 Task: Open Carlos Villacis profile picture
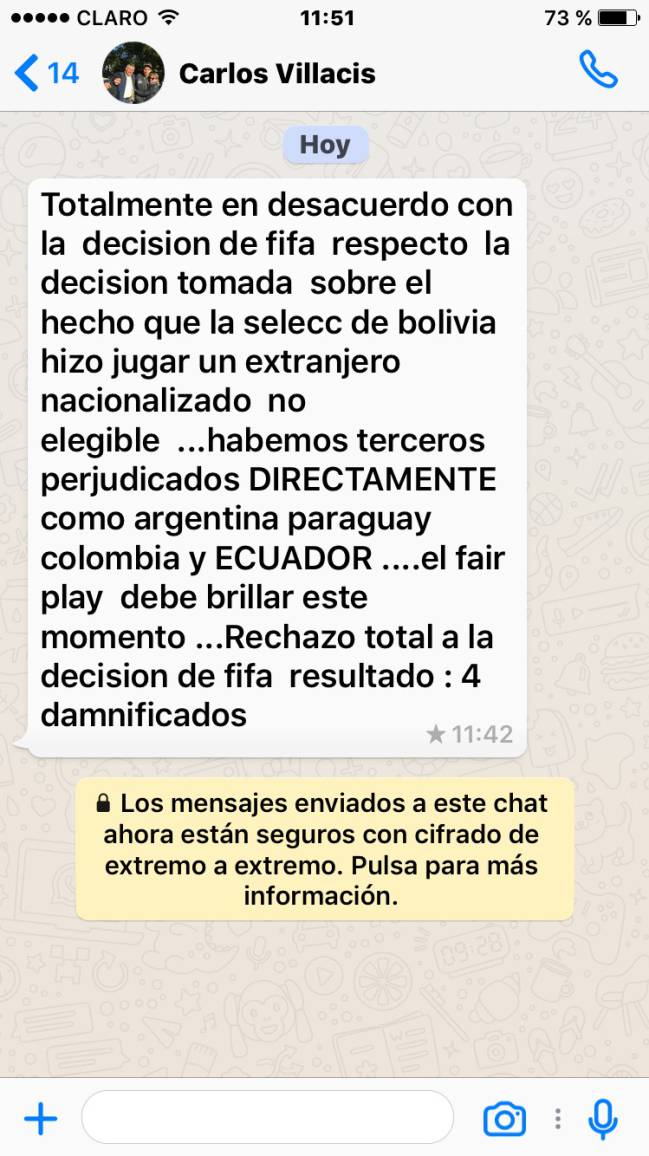coord(133,73)
